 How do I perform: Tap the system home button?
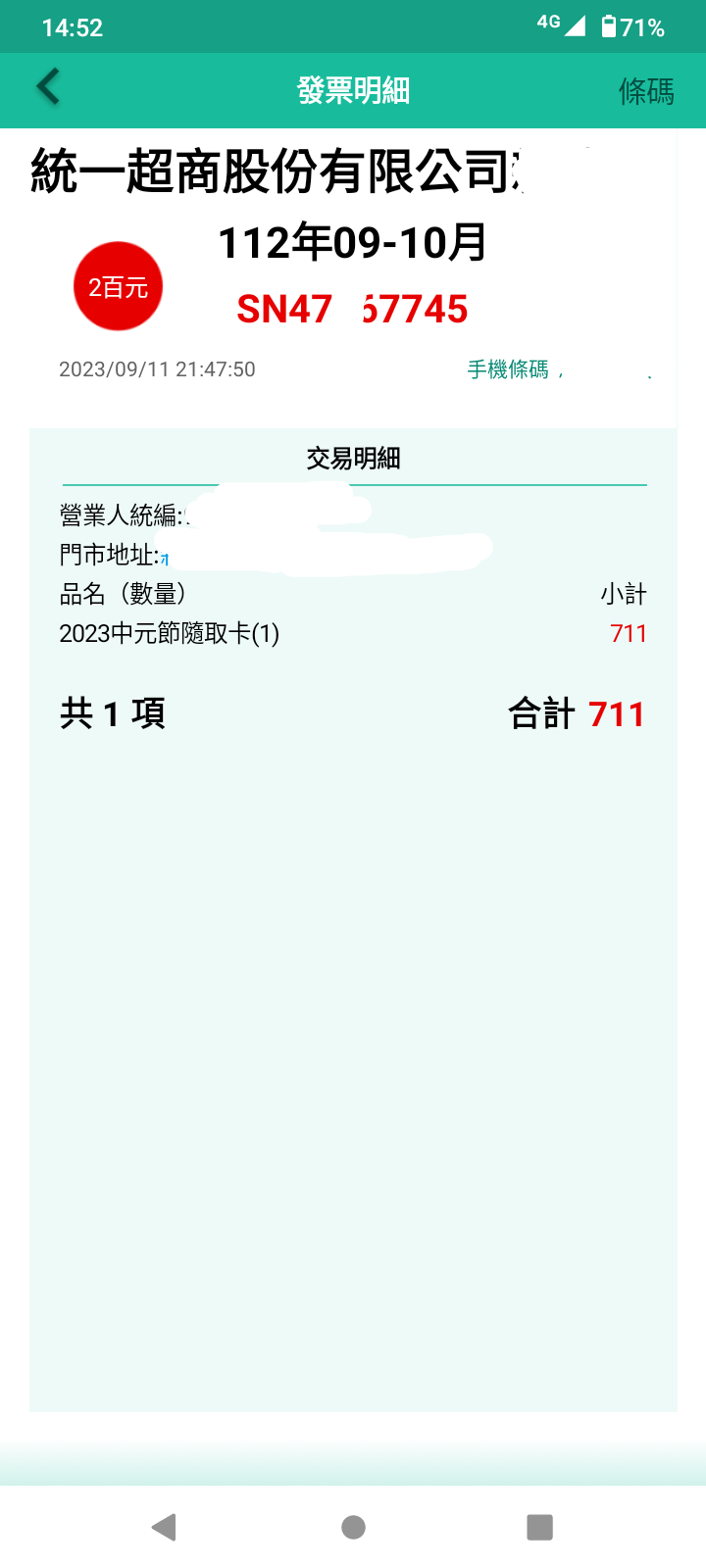click(353, 1527)
